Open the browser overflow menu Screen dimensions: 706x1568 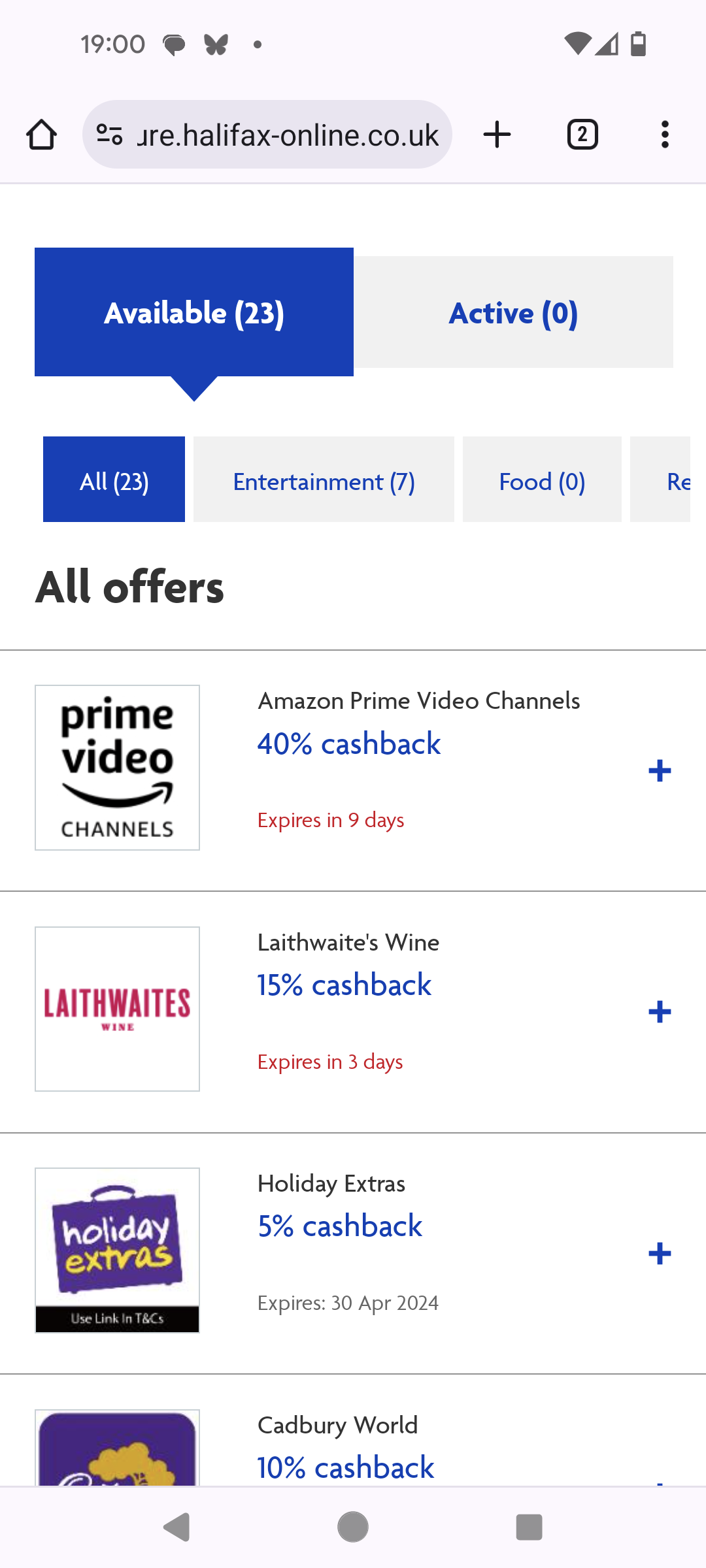(x=665, y=135)
